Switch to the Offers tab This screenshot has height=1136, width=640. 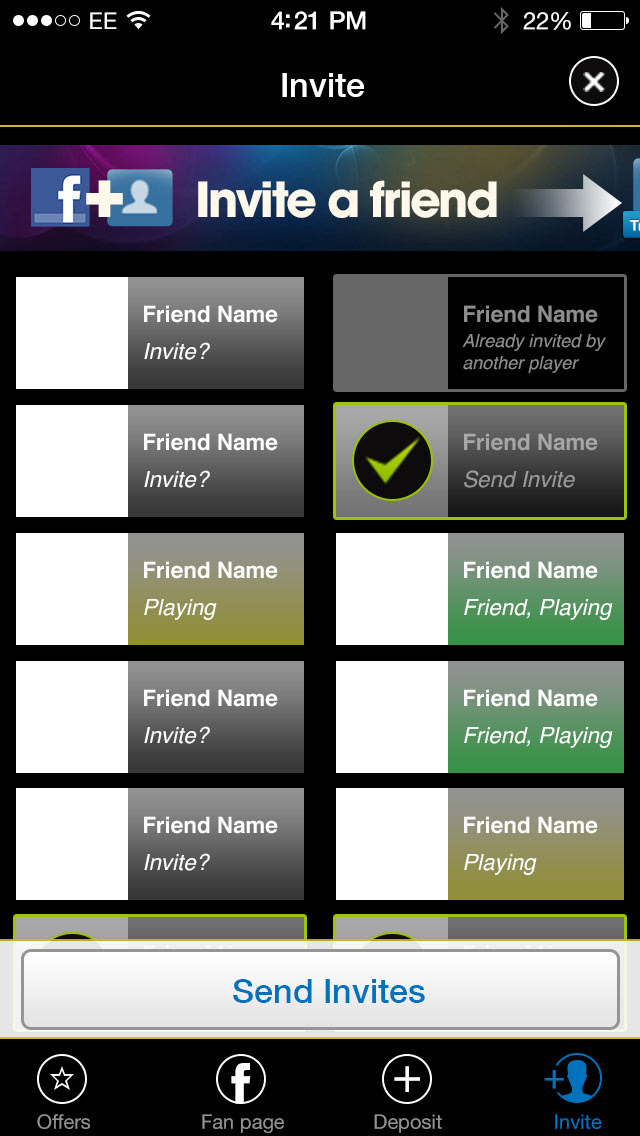click(x=63, y=1093)
